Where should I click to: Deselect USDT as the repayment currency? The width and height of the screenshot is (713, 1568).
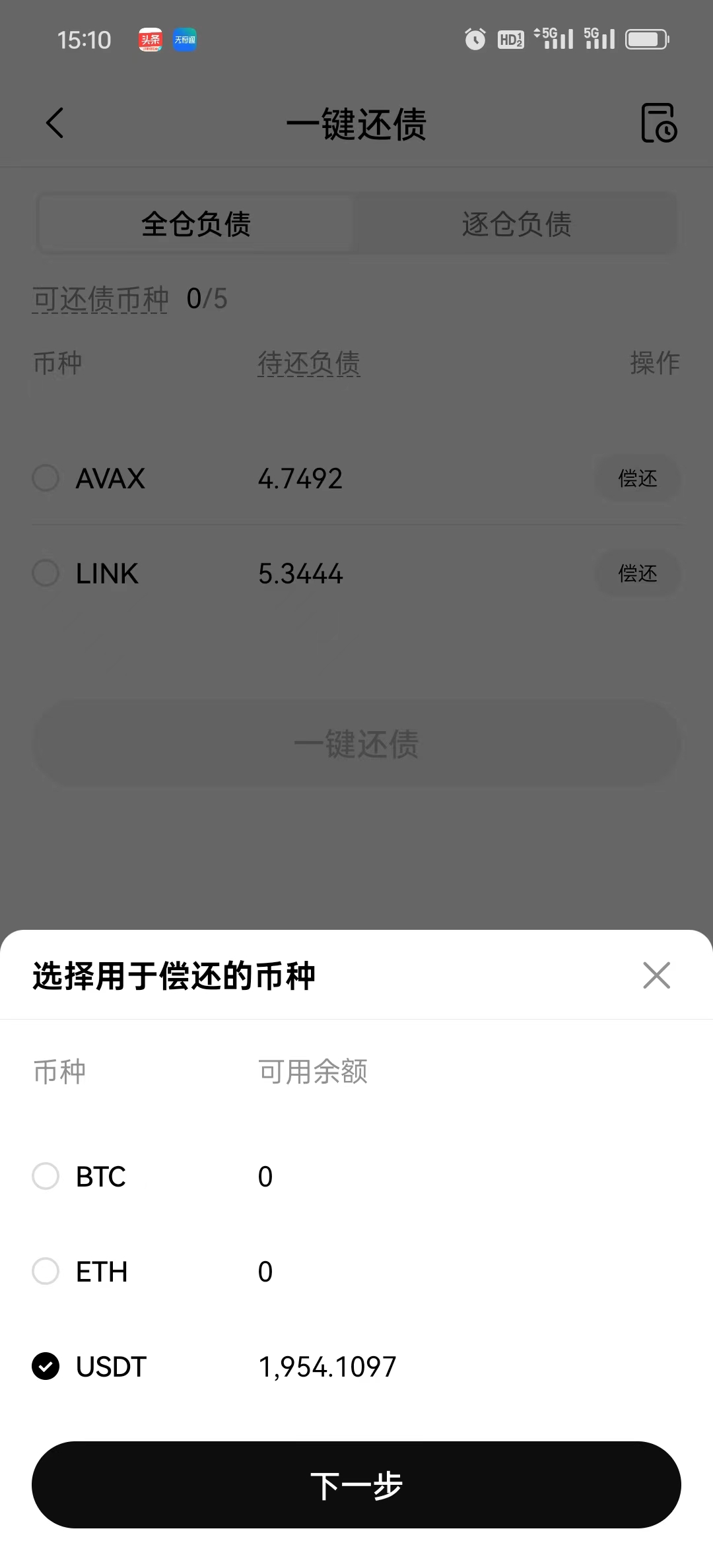coord(46,1366)
